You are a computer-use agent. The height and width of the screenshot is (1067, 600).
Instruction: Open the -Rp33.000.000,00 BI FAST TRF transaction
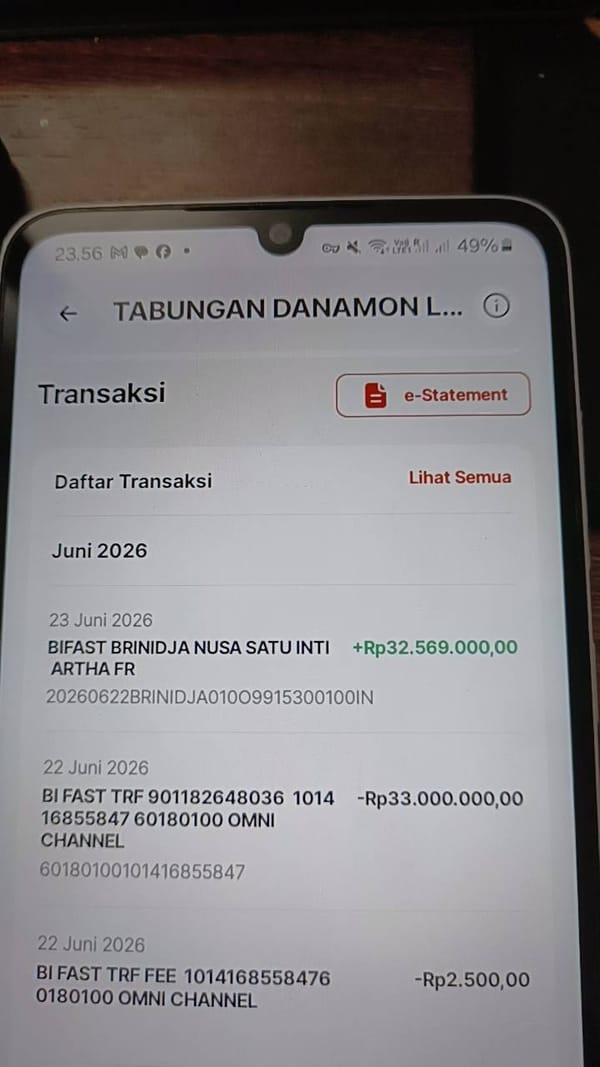[x=280, y=821]
